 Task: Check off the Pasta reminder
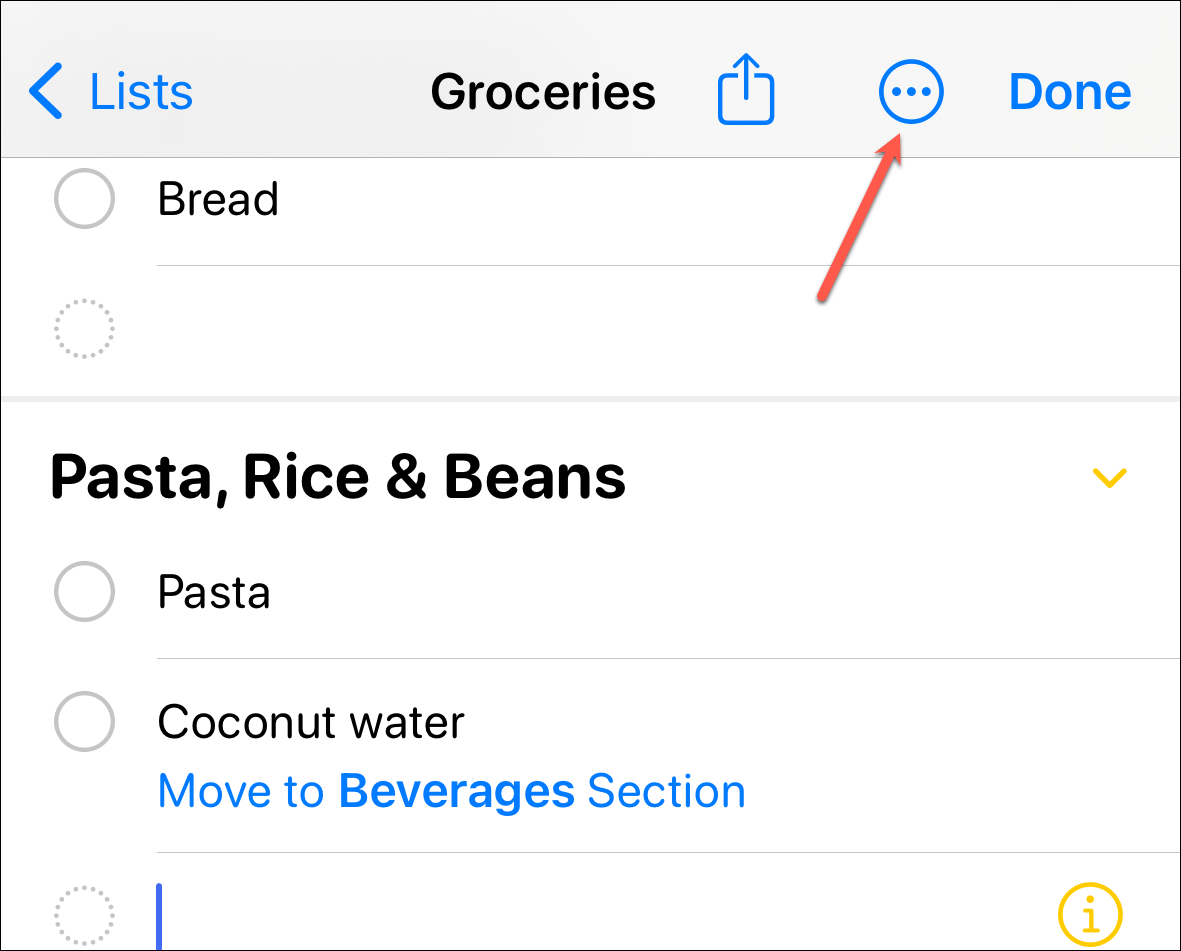point(84,592)
